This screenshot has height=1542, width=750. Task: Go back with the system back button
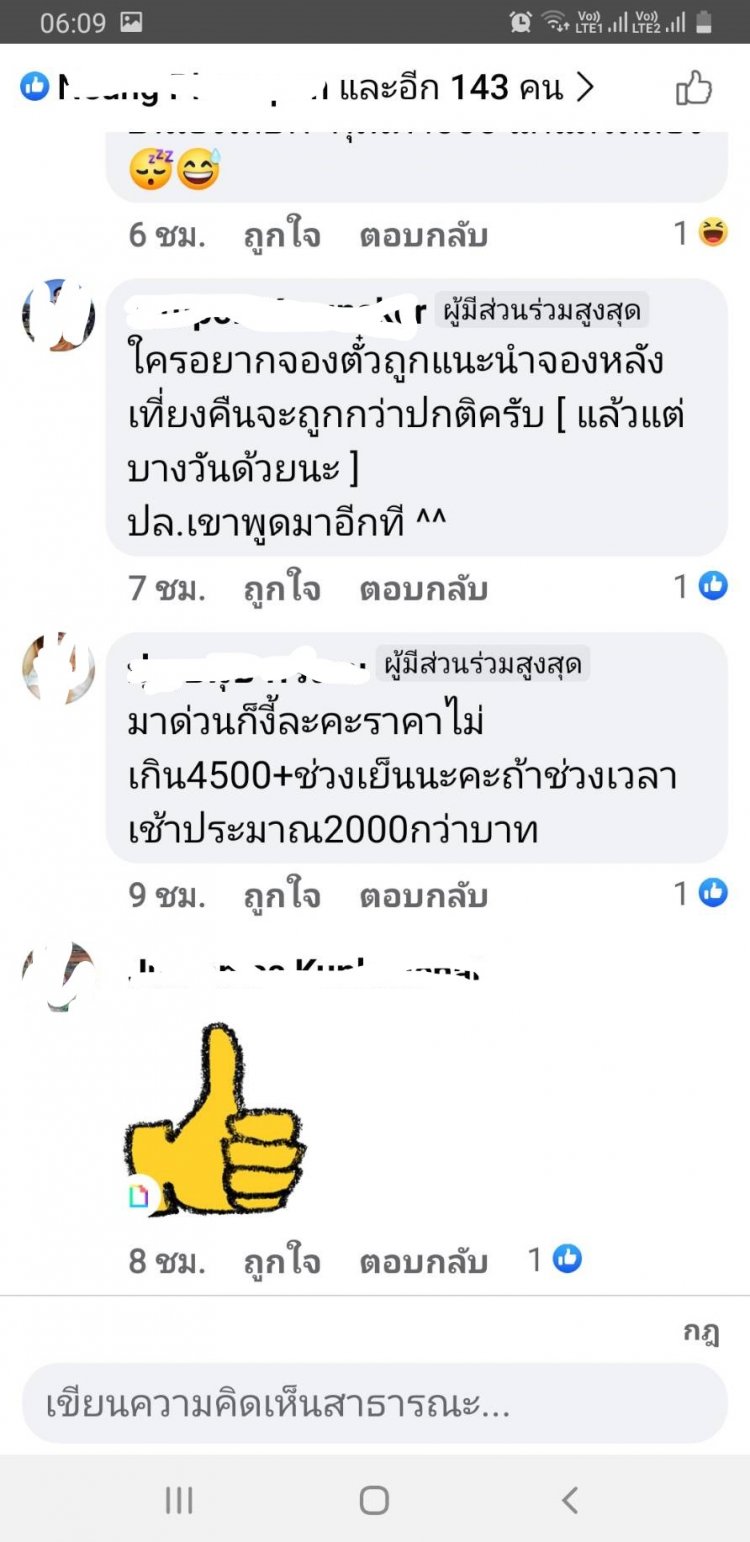point(569,1499)
